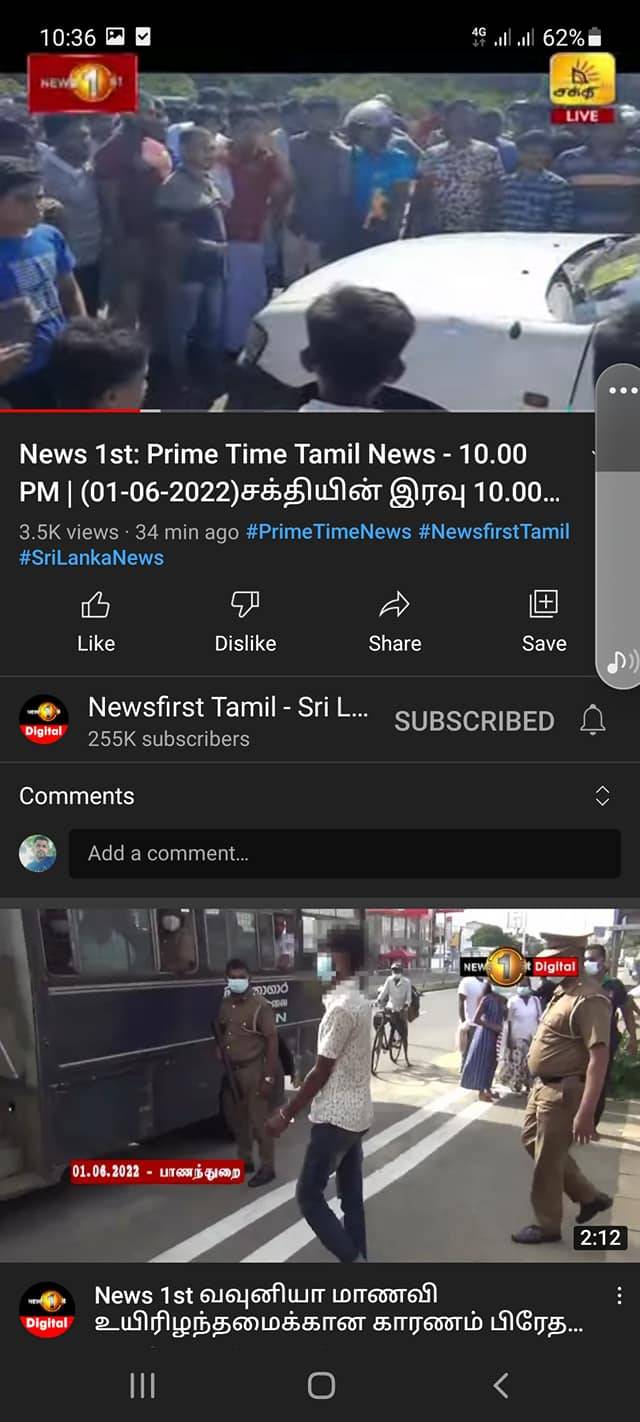Tap the Add a comment field
Screen dimensions: 640x1422
point(344,853)
